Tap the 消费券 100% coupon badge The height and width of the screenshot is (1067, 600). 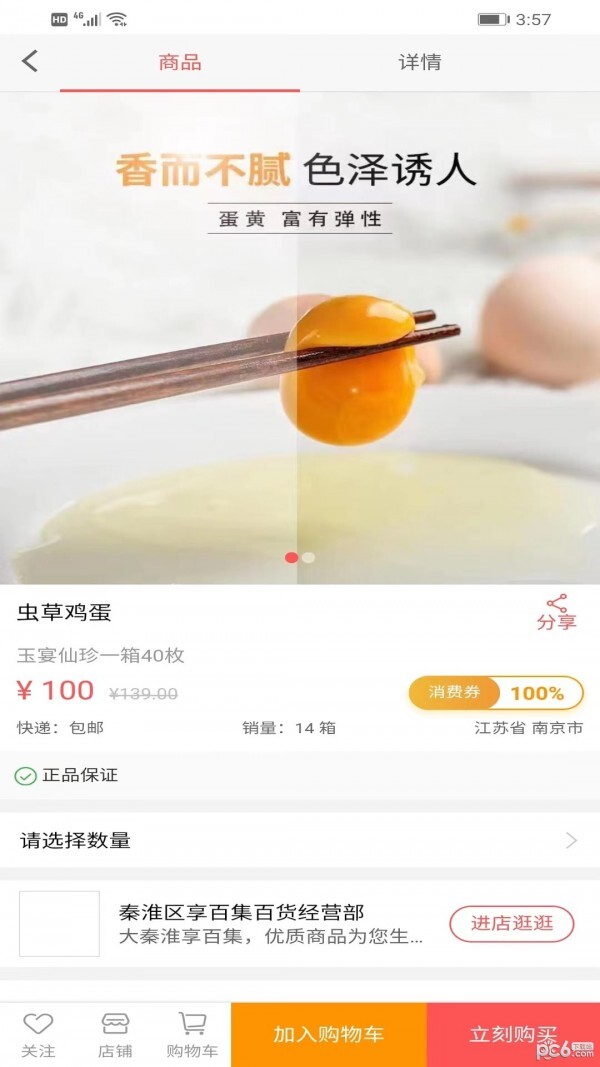pyautogui.click(x=496, y=693)
